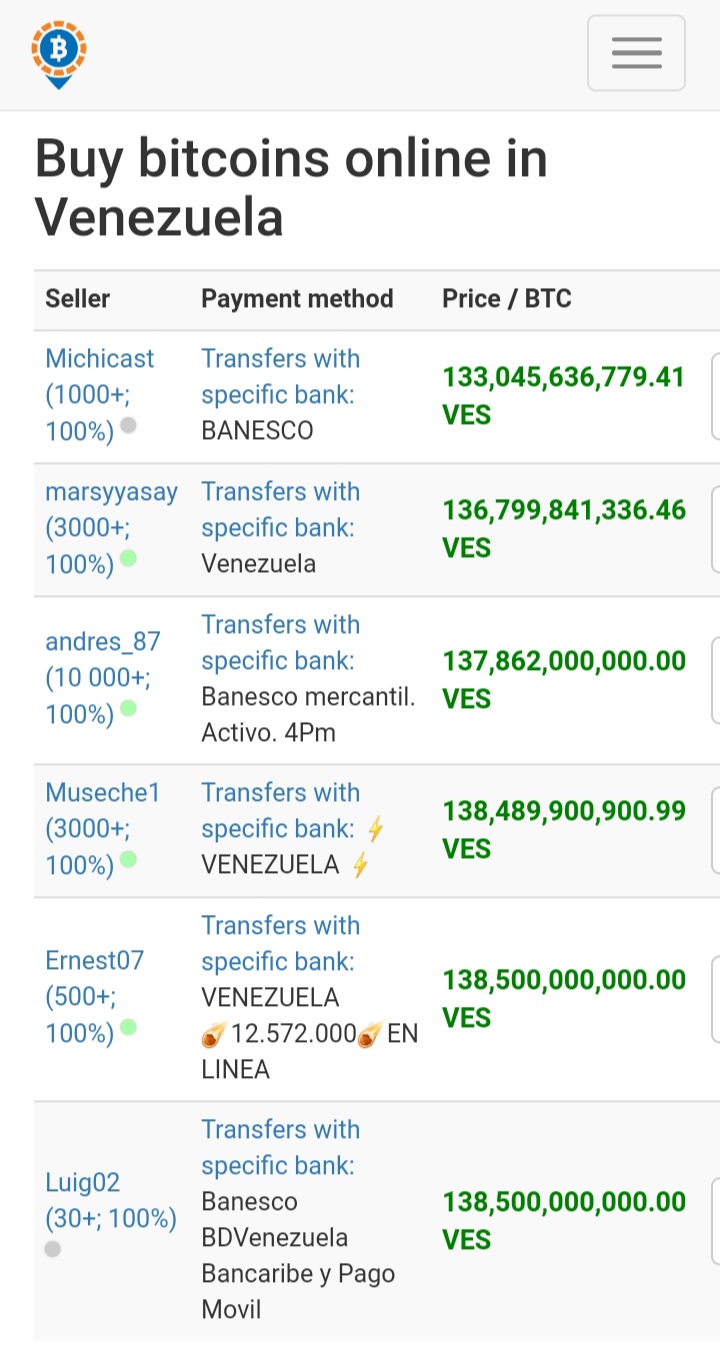Open marsyyasay's specific bank transfer link

click(280, 510)
